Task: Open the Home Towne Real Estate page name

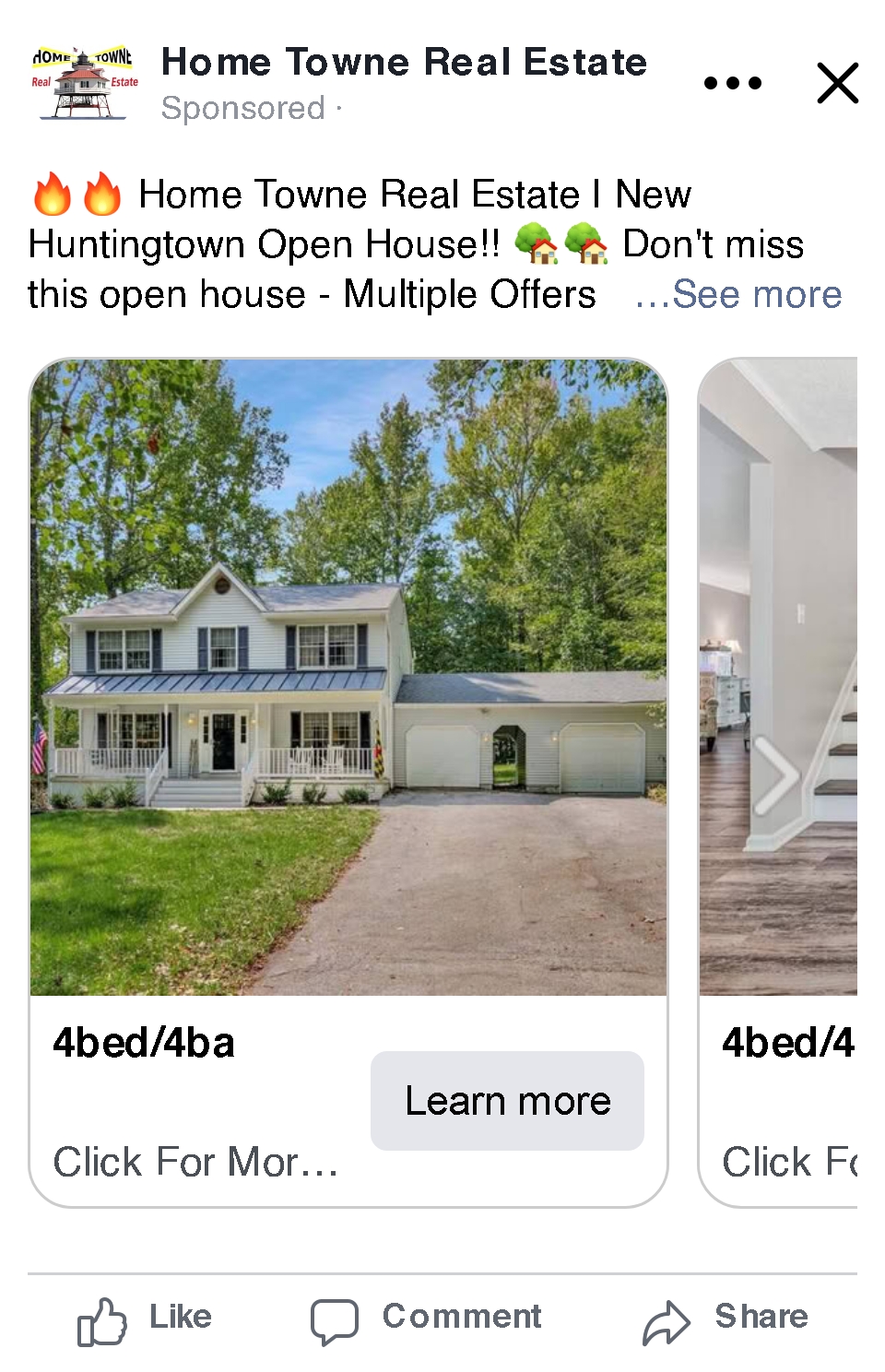Action: click(x=404, y=63)
